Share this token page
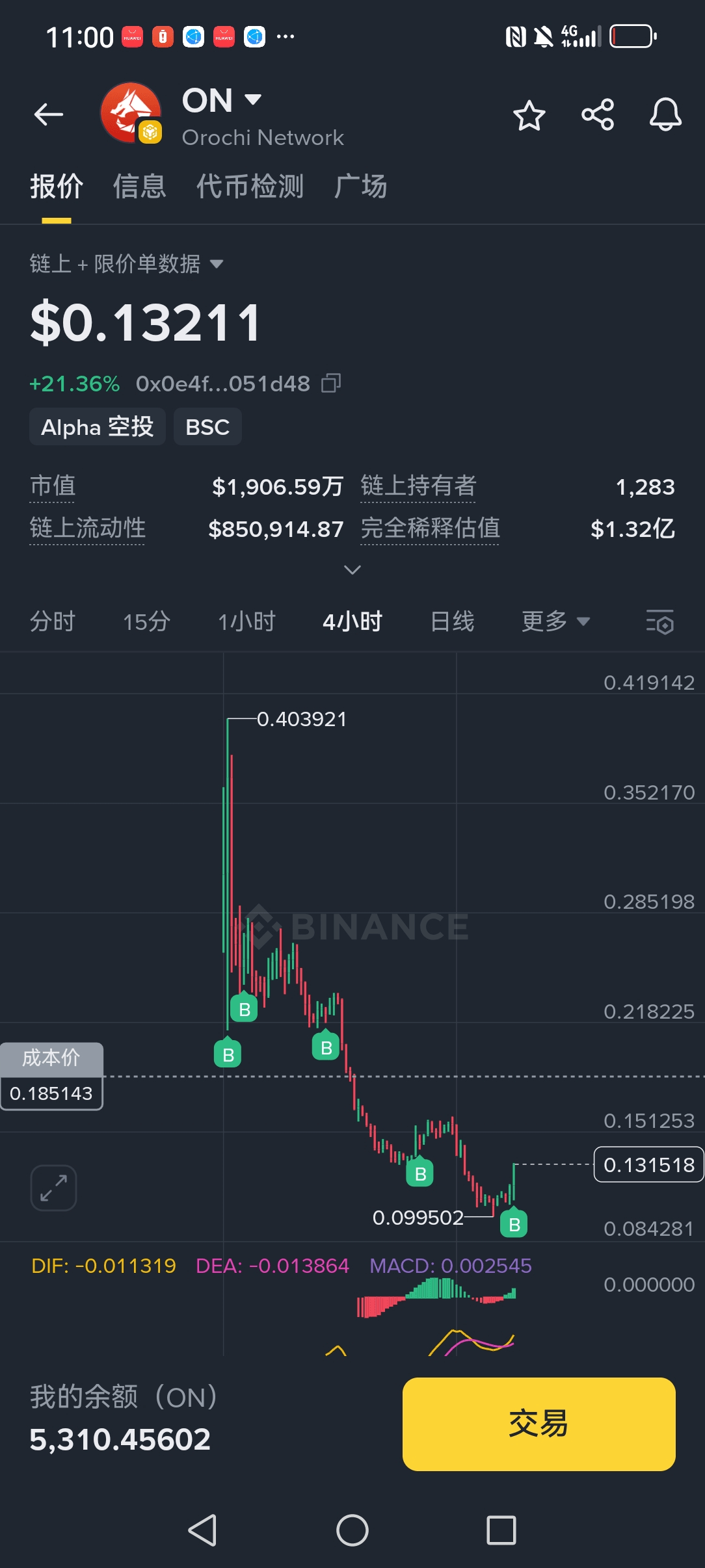The height and width of the screenshot is (1568, 705). point(597,115)
